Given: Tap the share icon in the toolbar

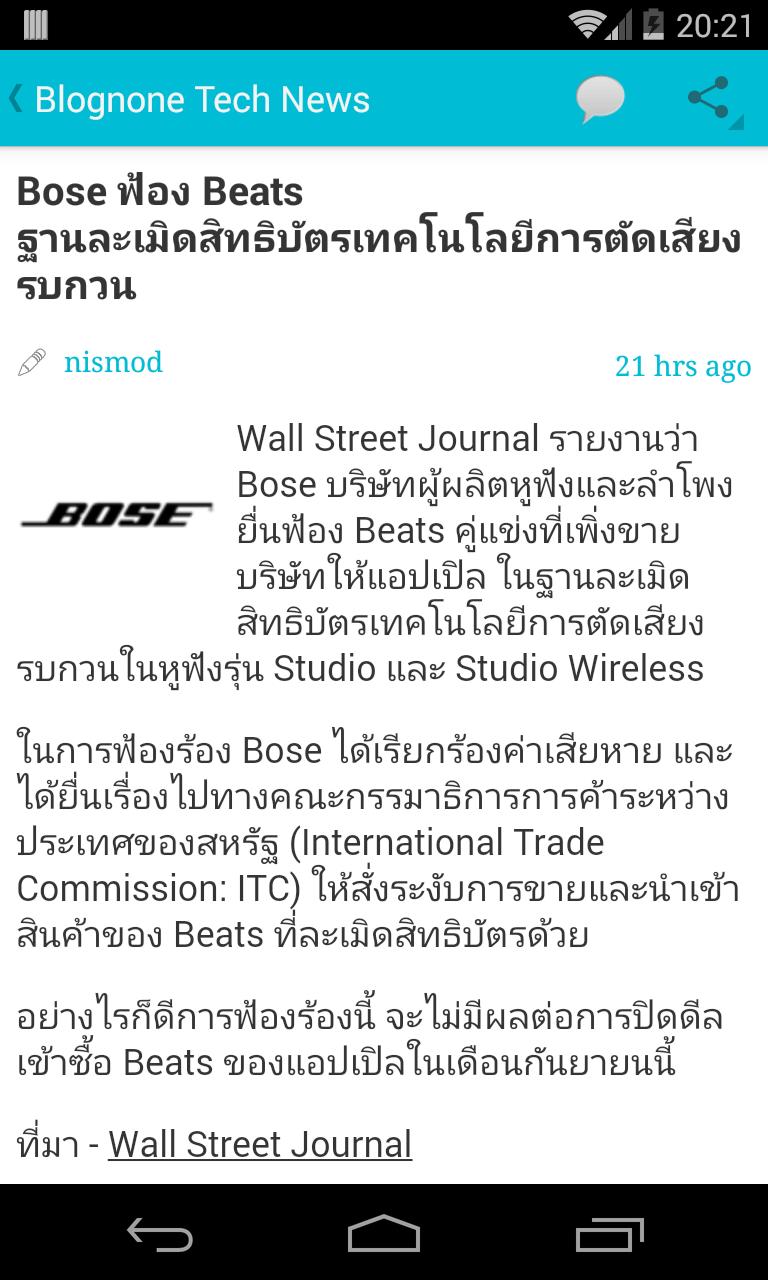Looking at the screenshot, I should (x=710, y=98).
